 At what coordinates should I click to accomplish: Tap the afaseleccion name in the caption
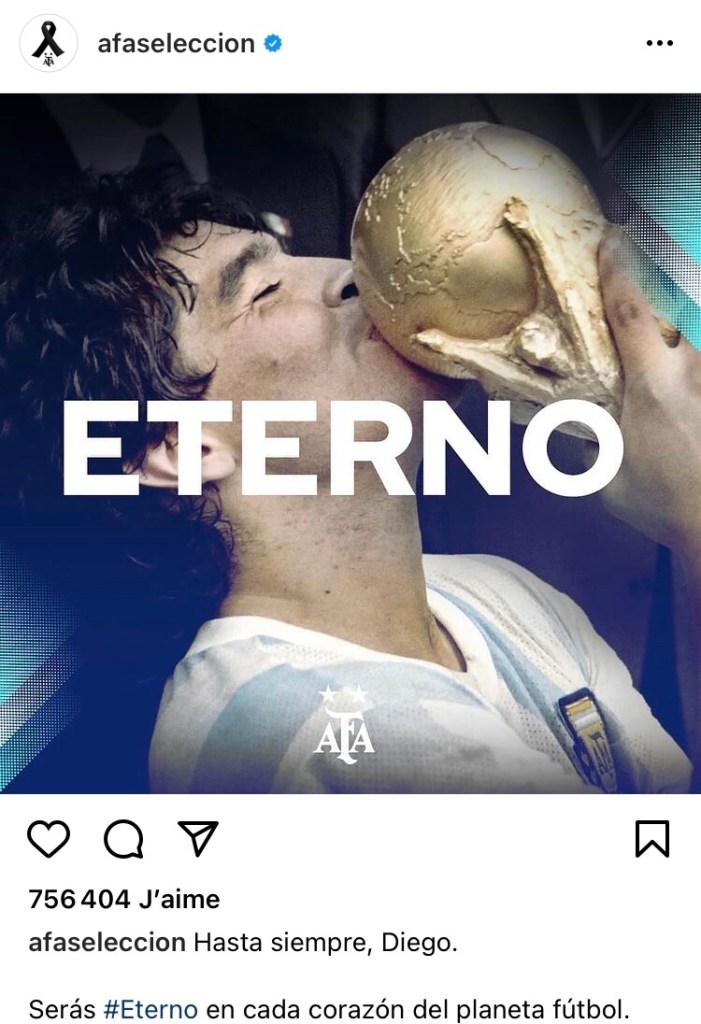pos(107,942)
